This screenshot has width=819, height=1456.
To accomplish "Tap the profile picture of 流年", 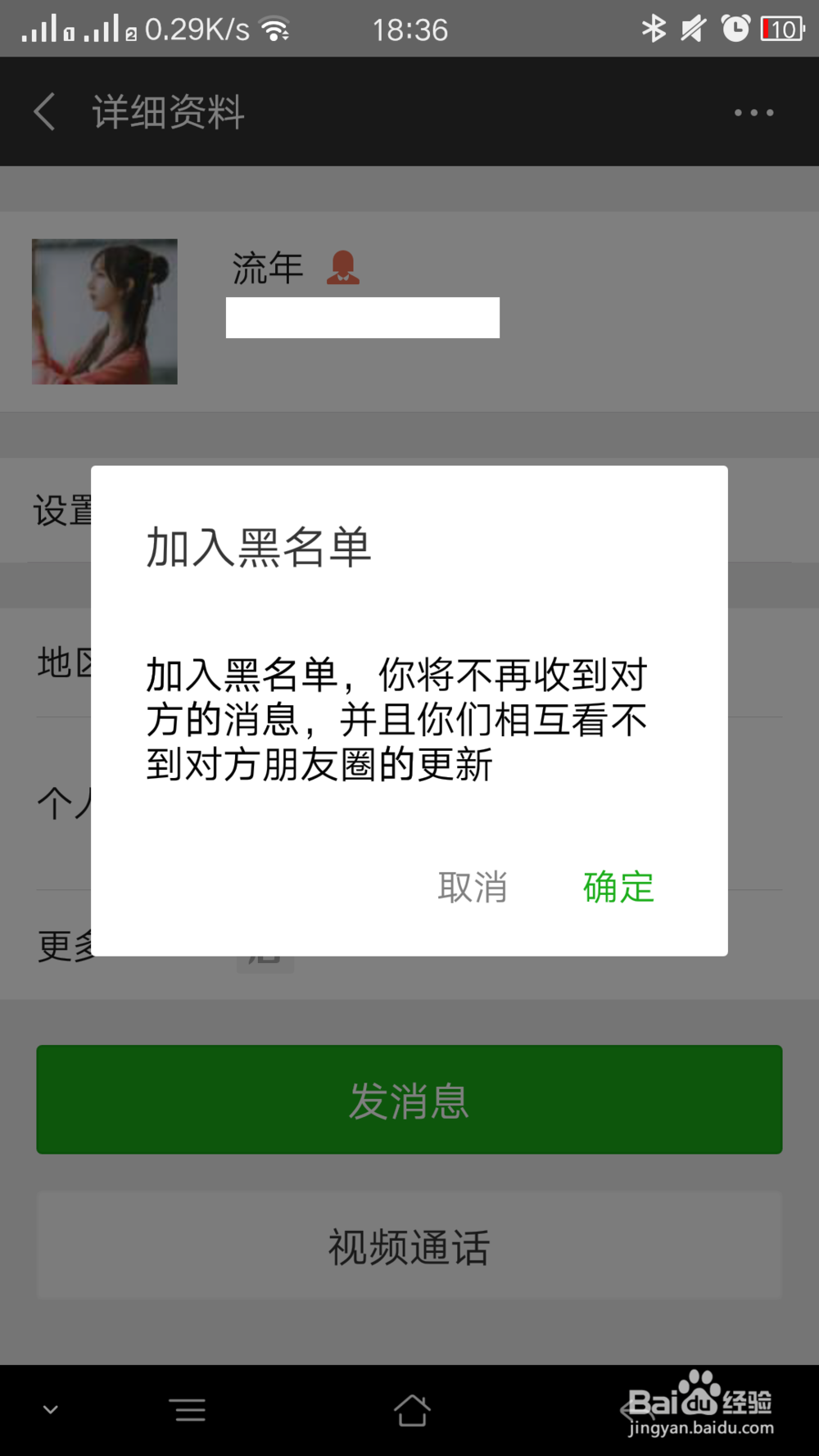I will [104, 311].
